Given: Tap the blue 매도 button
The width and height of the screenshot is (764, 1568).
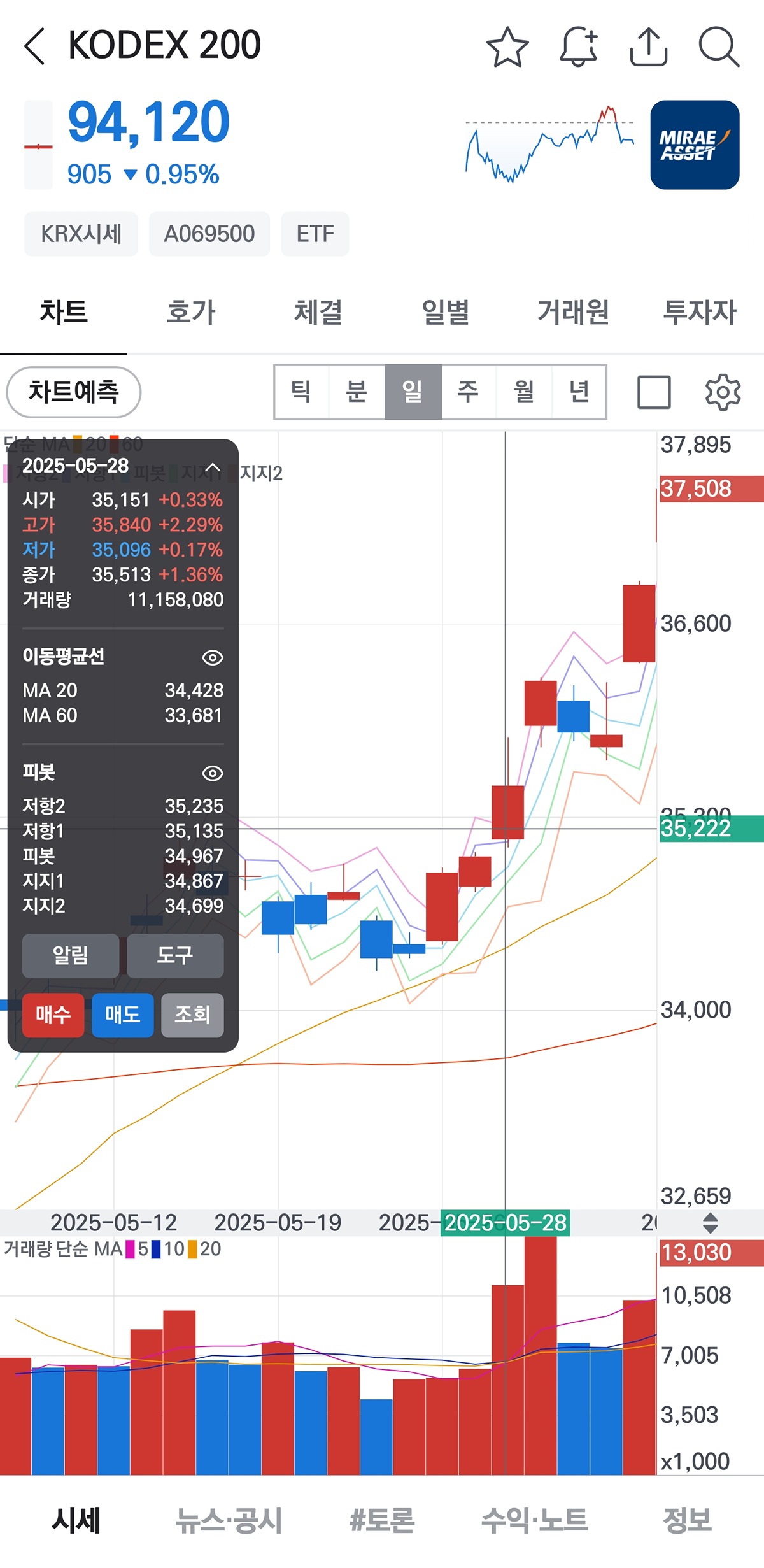Looking at the screenshot, I should pos(122,1015).
